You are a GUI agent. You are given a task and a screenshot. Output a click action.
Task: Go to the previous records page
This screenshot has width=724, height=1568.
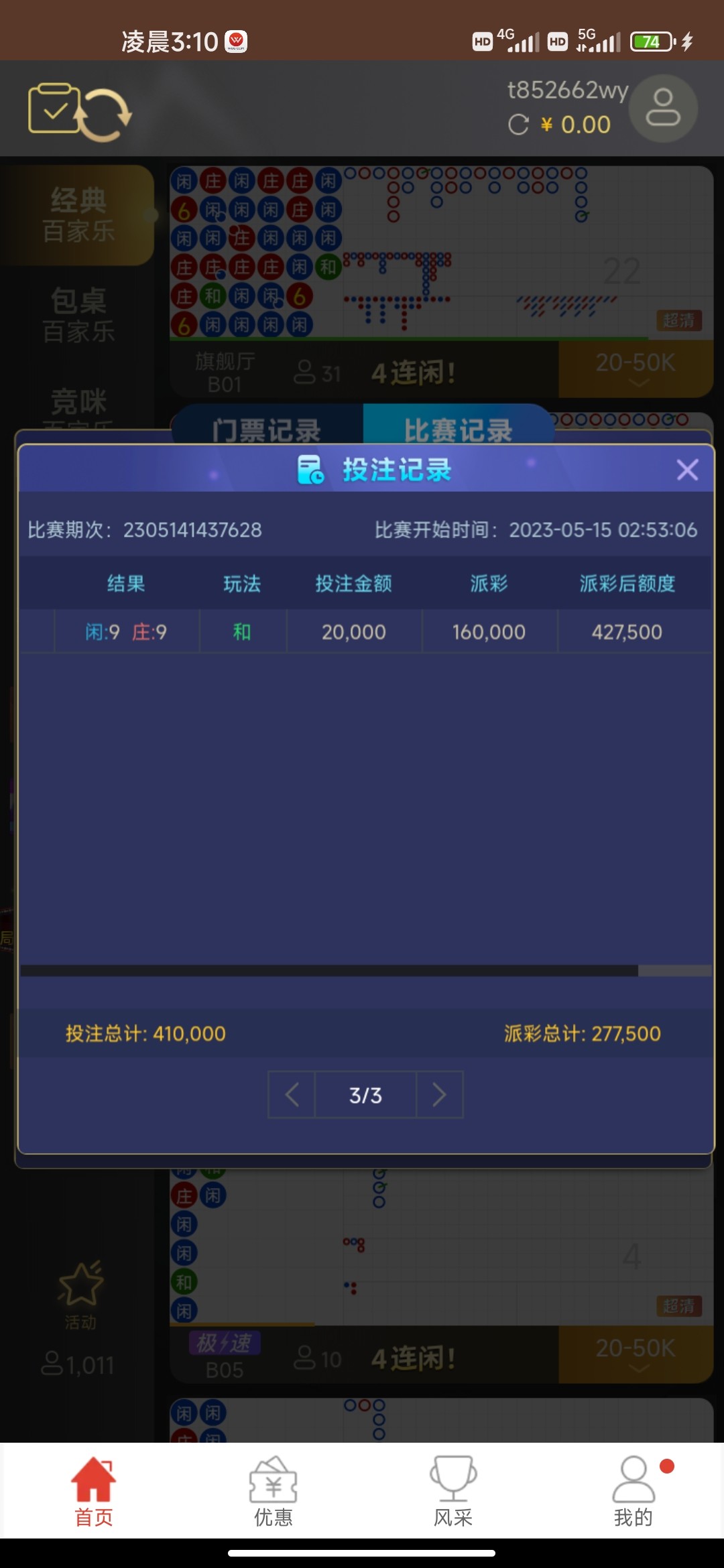coord(292,1095)
